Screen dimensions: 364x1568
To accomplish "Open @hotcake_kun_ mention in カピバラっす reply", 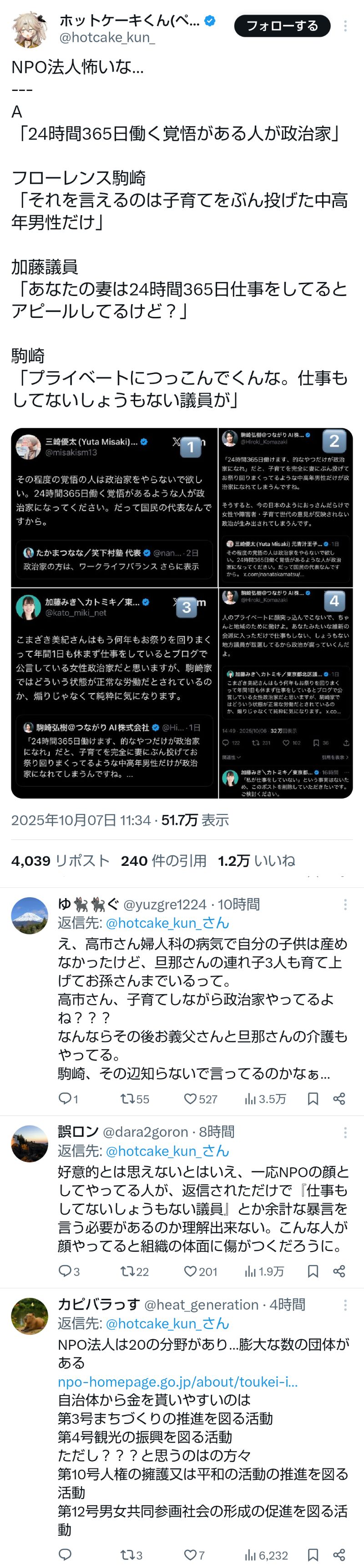I will [167, 1323].
